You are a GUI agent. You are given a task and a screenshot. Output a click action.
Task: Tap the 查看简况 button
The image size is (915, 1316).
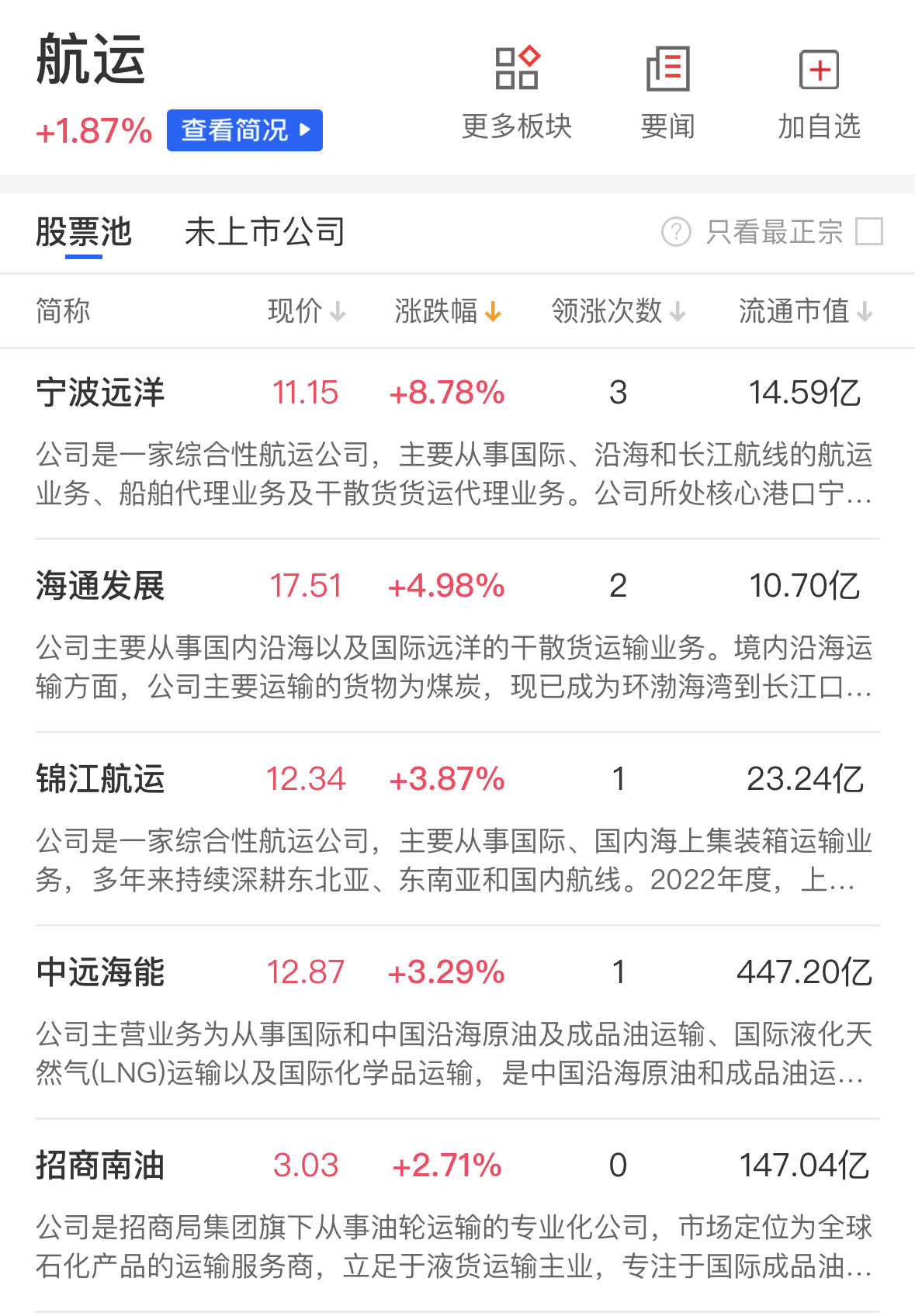(244, 130)
